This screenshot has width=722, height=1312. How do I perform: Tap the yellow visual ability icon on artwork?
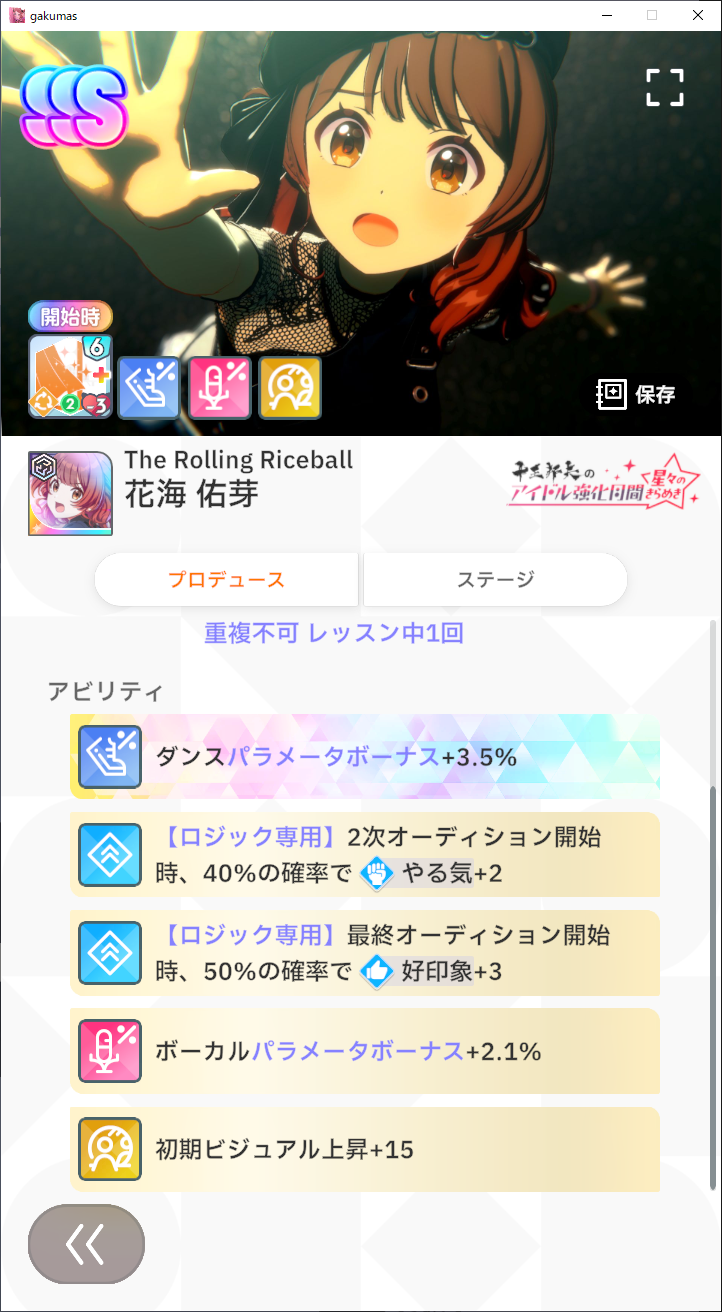tap(290, 387)
